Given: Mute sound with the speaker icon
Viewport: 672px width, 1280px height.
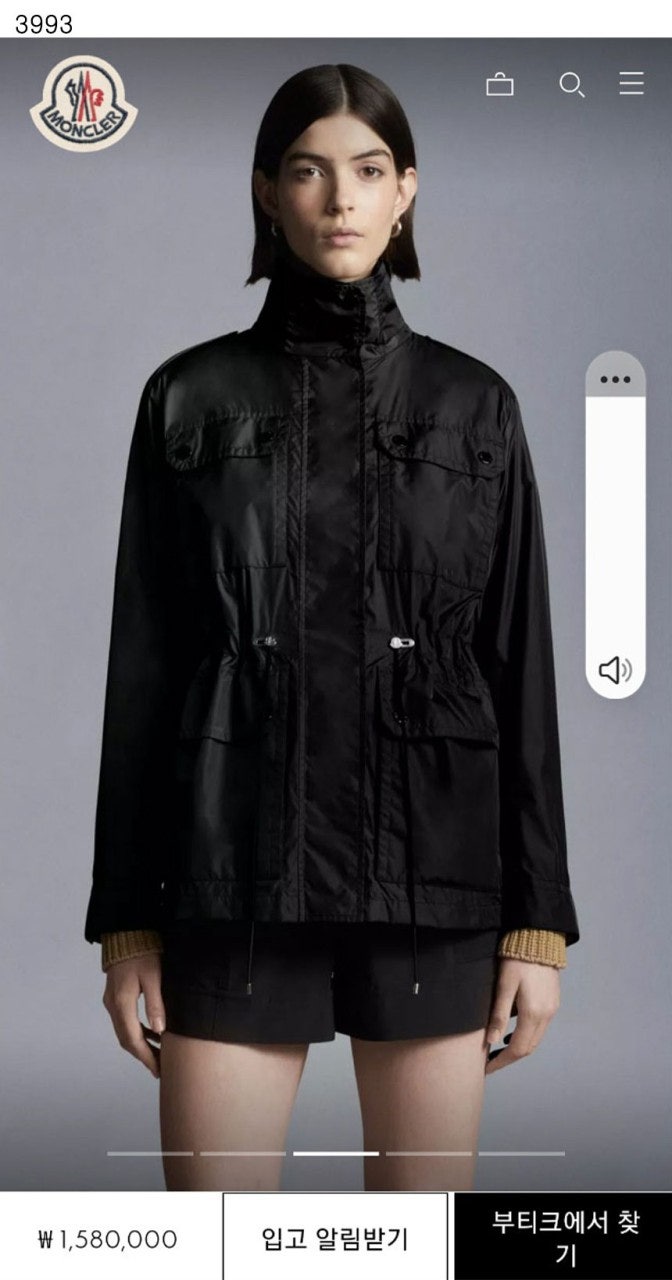Looking at the screenshot, I should [615, 669].
